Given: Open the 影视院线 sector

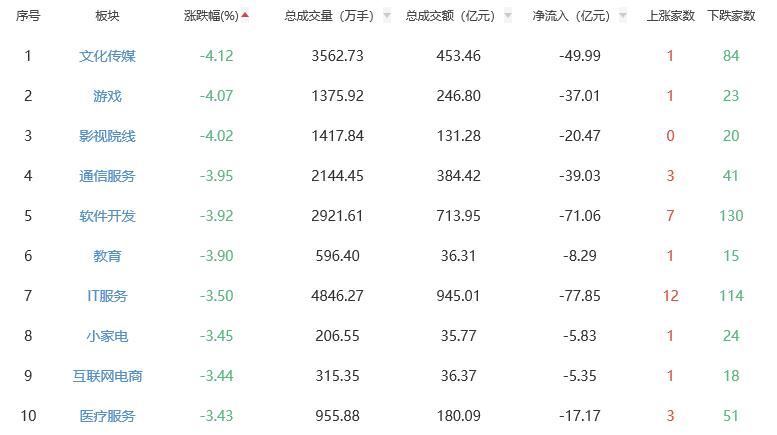Looking at the screenshot, I should [107, 136].
